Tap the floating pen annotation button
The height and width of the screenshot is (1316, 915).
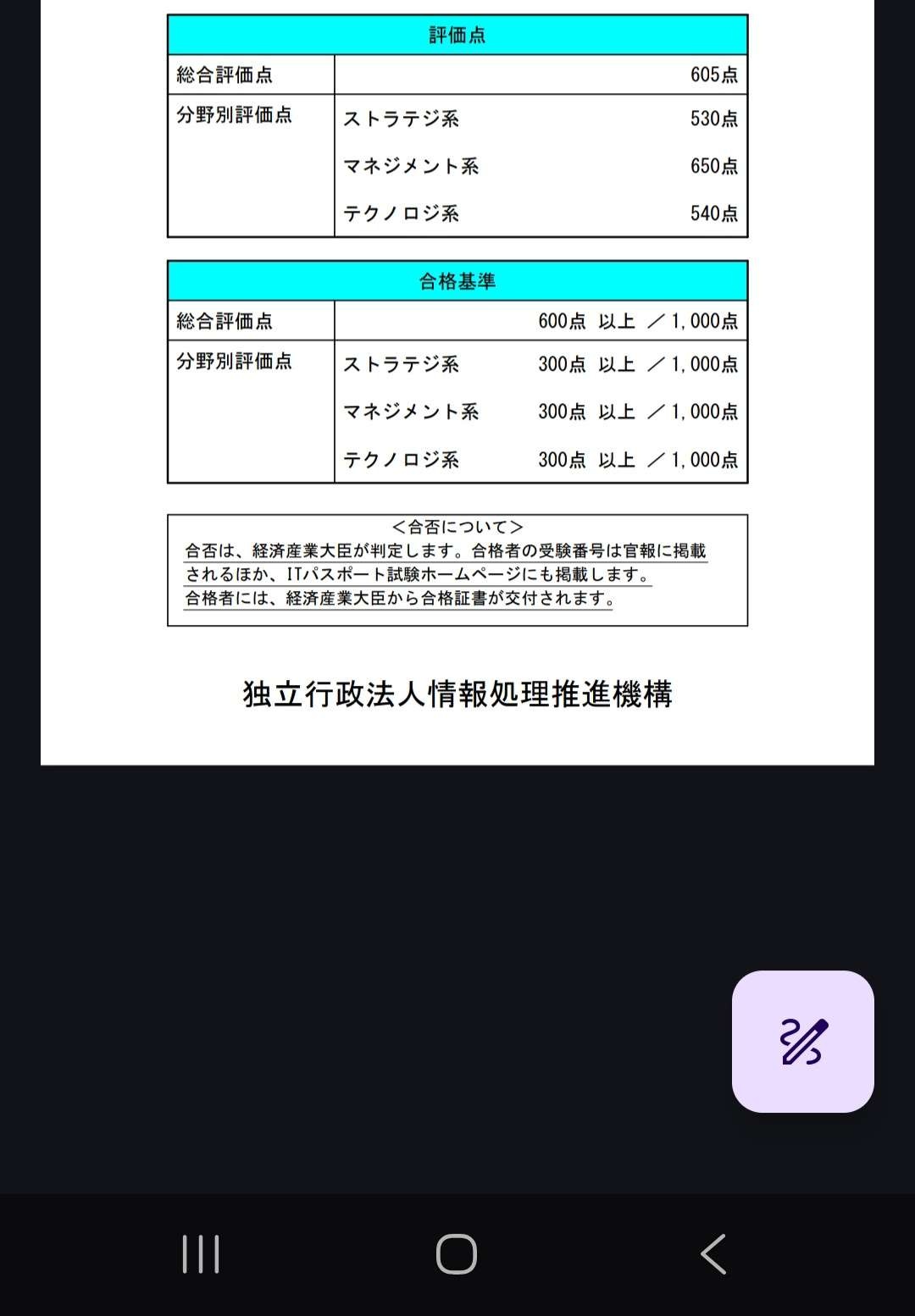[x=802, y=1041]
